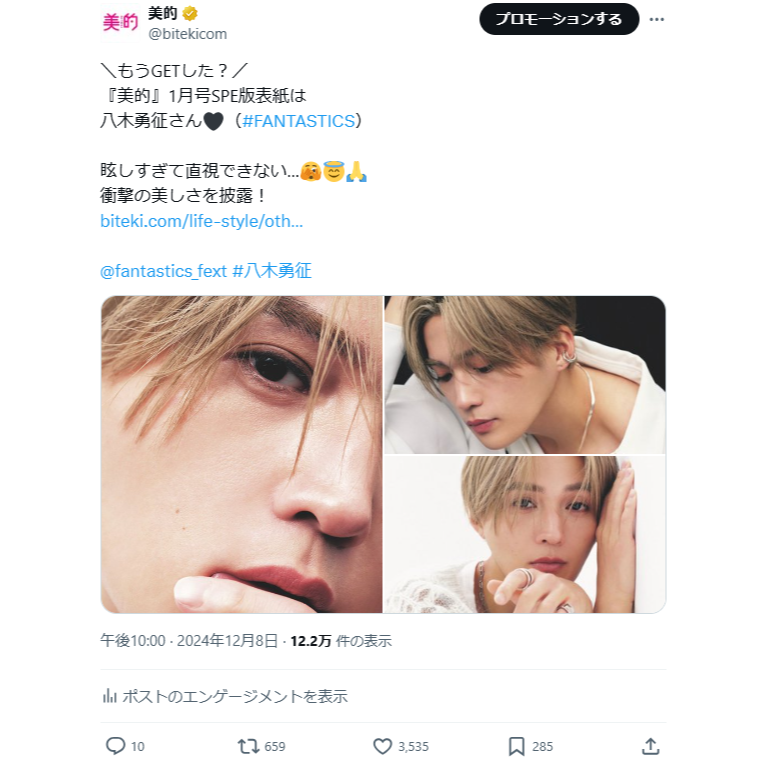This screenshot has width=766, height=766.
Task: Open the photo with rings on hand
Action: (525, 535)
